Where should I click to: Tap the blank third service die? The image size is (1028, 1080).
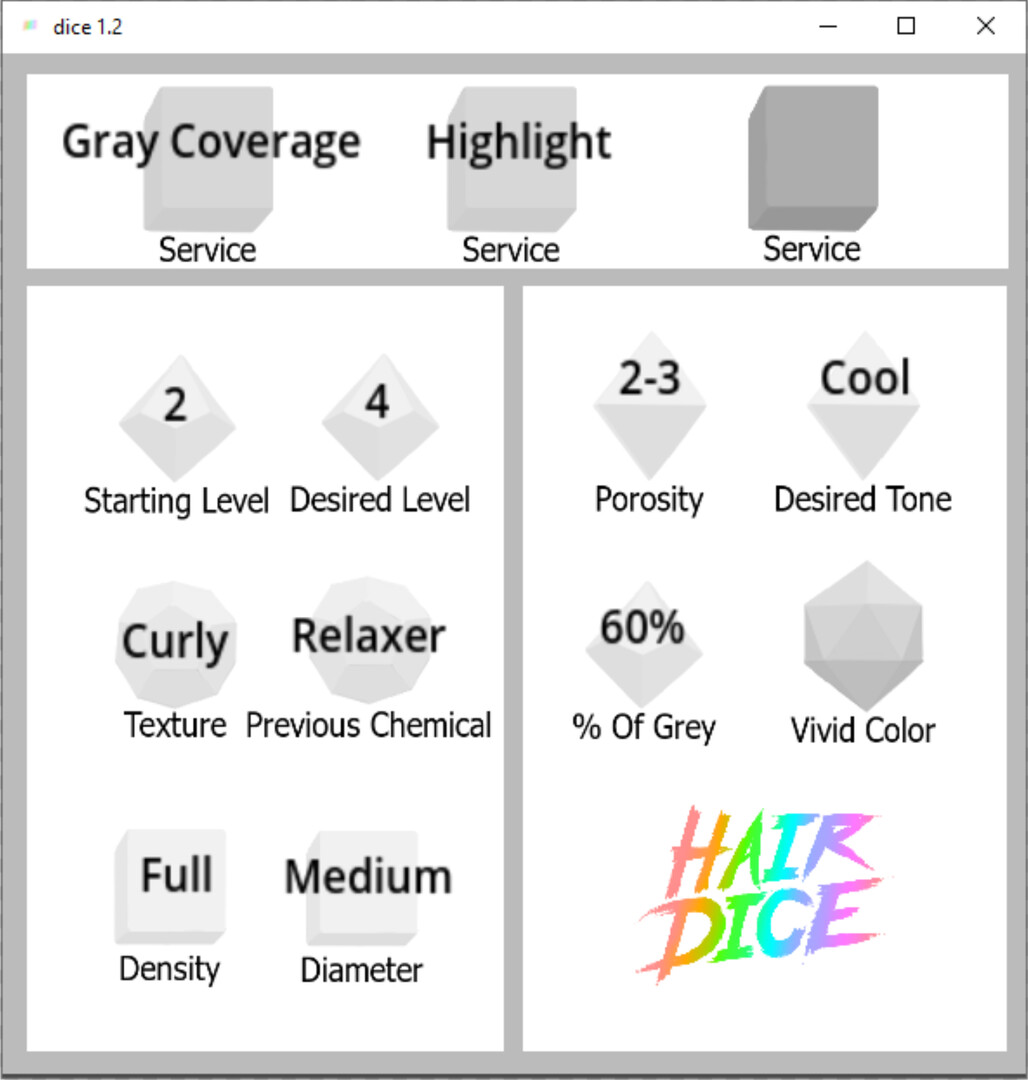(813, 157)
